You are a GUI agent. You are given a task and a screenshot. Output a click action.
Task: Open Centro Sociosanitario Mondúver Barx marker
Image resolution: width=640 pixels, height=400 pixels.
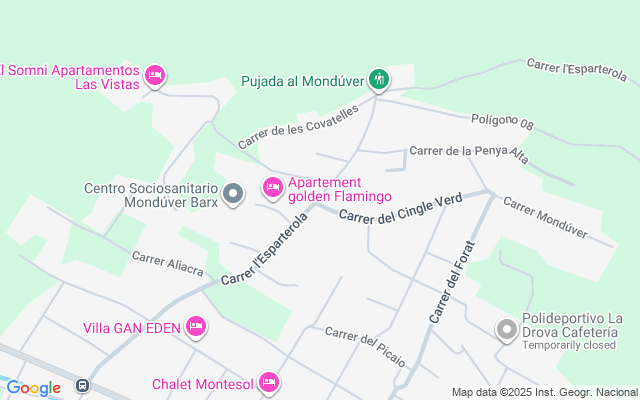233,194
